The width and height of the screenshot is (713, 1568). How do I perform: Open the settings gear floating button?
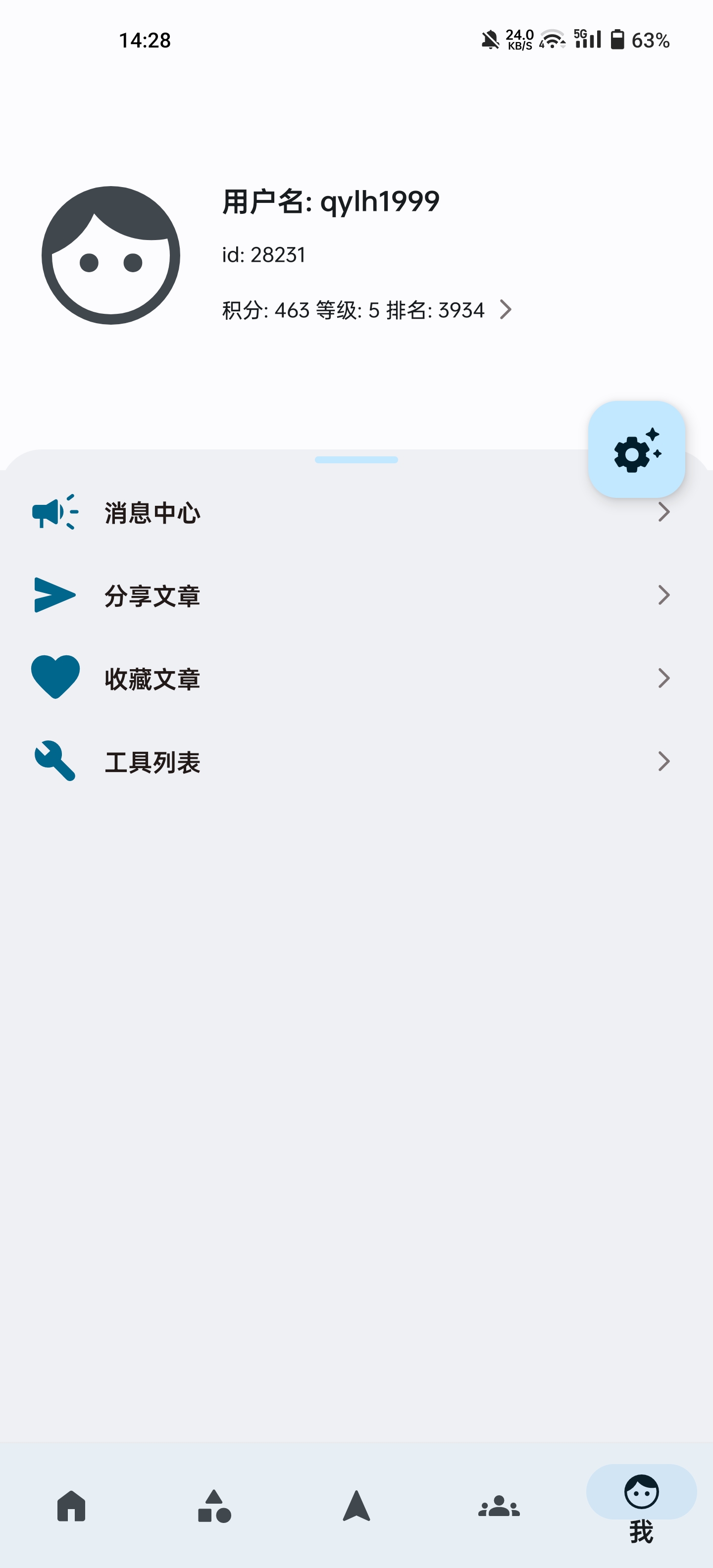(x=636, y=450)
